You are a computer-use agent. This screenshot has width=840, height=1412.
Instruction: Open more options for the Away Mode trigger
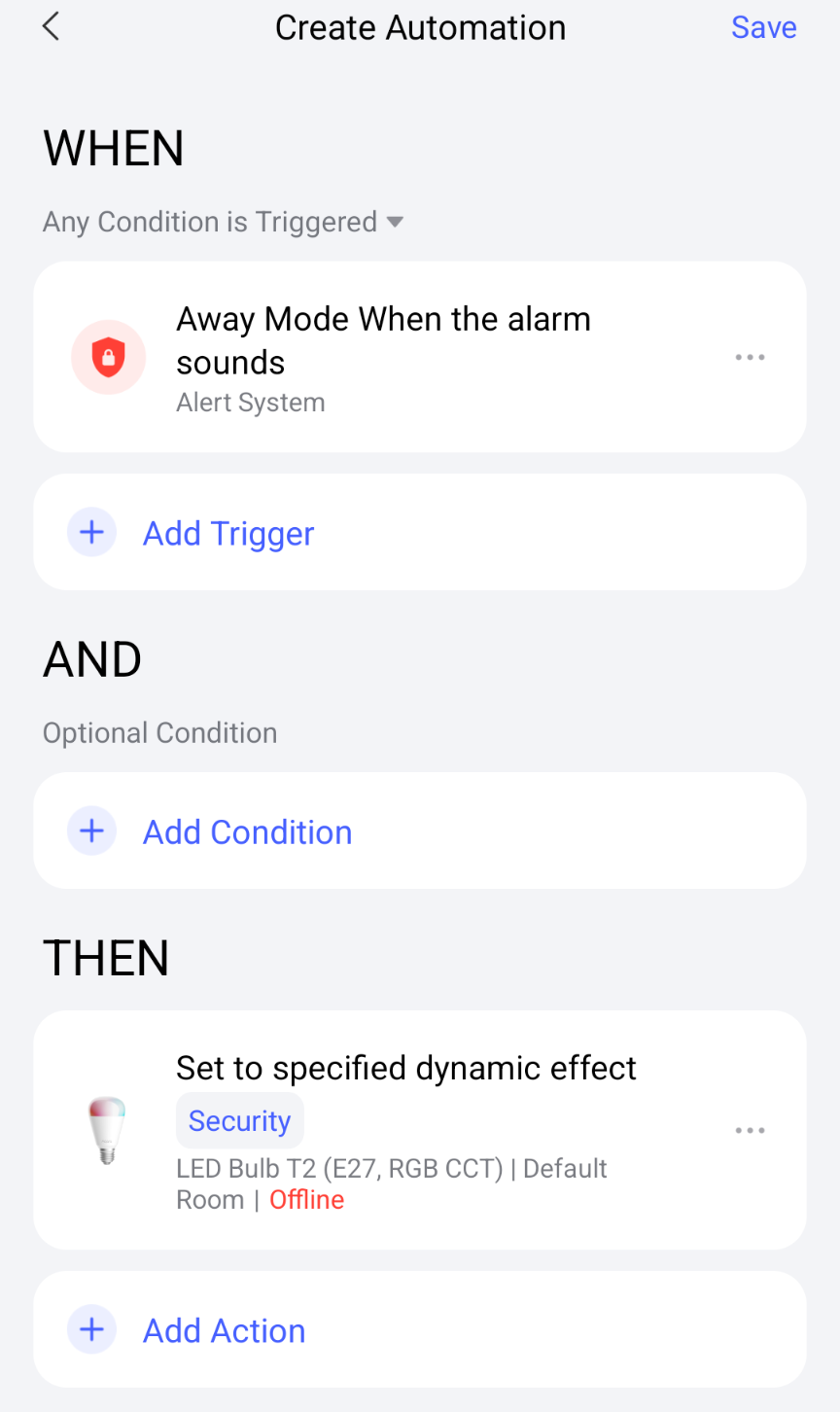750,358
